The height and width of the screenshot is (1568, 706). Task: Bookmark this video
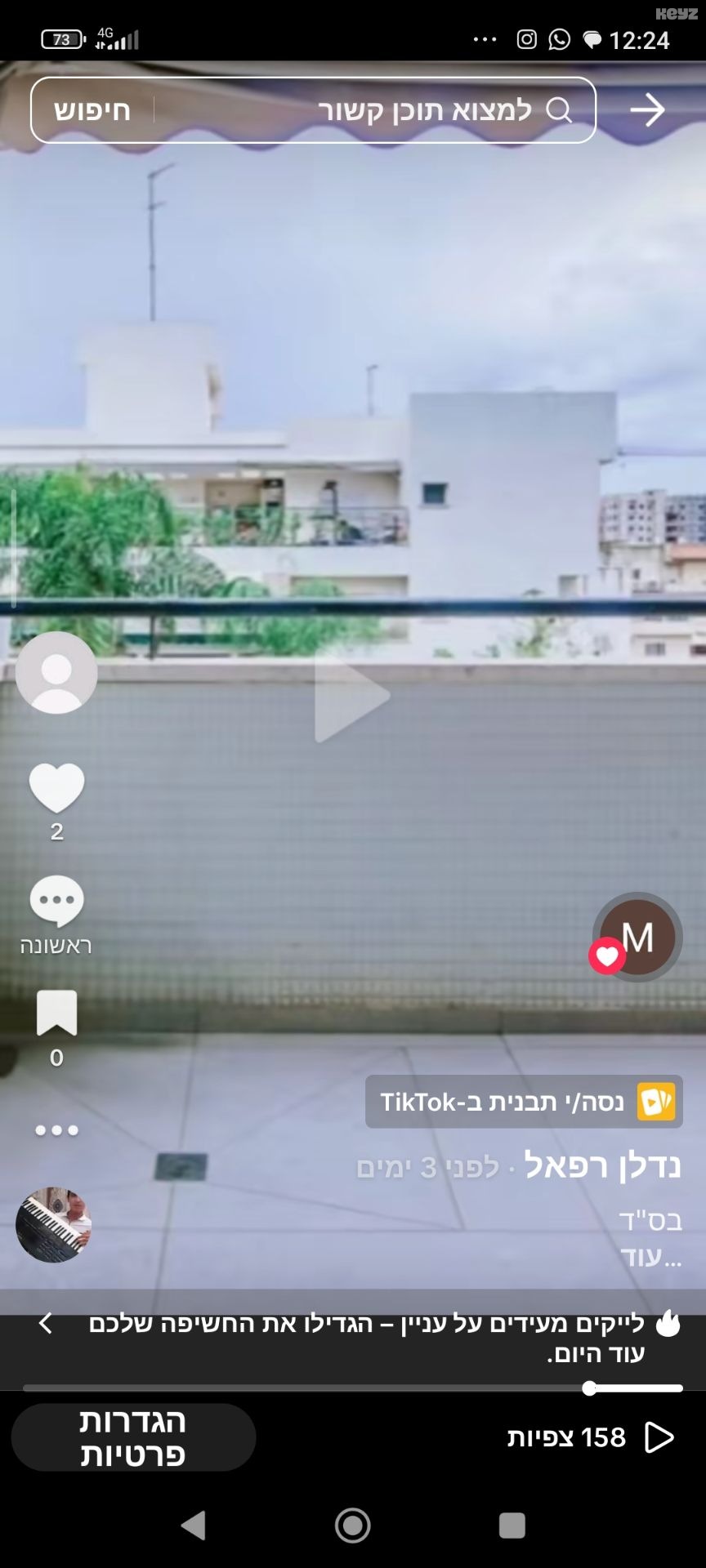(x=56, y=1013)
